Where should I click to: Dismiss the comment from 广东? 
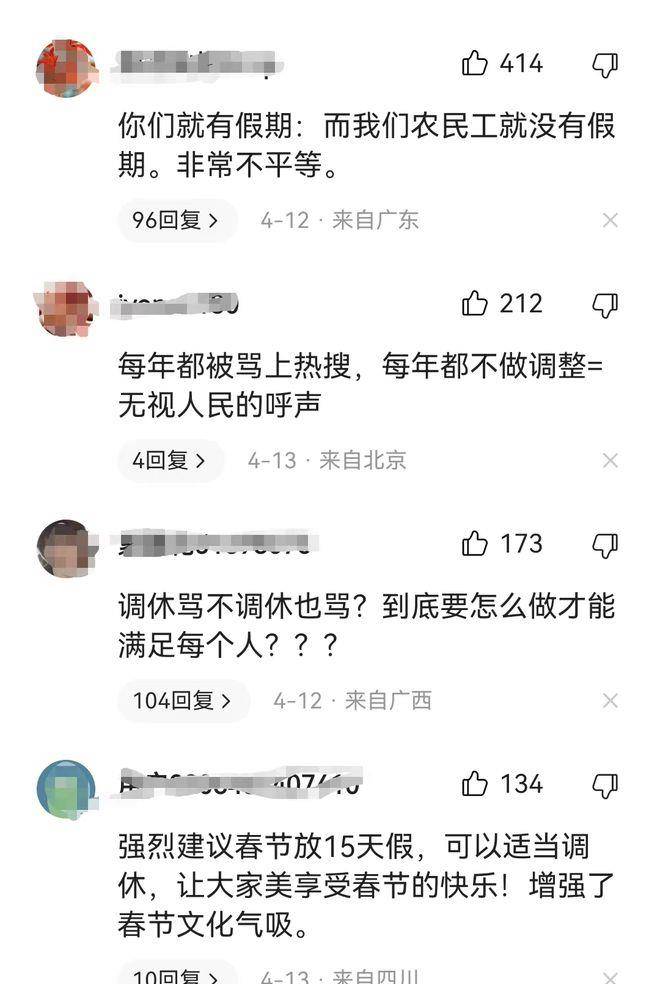coord(610,221)
